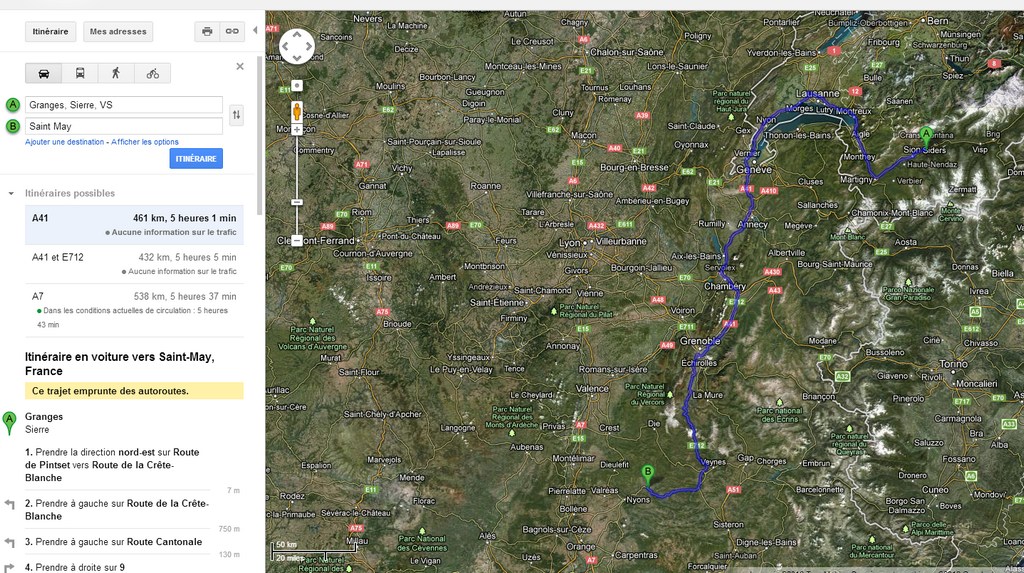This screenshot has height=573, width=1024.
Task: Print the directions
Action: click(207, 31)
